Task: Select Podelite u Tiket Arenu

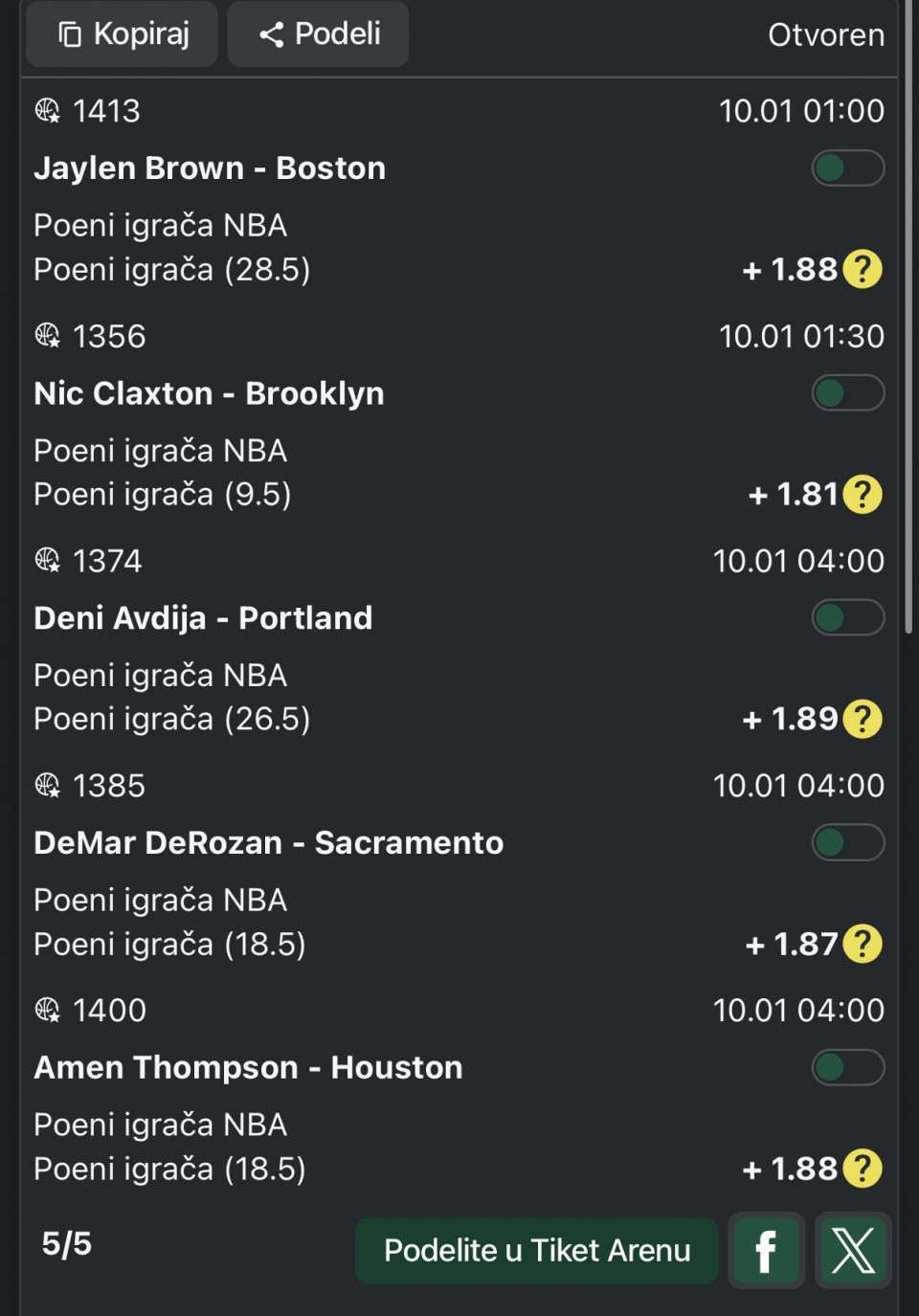Action: [x=536, y=1250]
